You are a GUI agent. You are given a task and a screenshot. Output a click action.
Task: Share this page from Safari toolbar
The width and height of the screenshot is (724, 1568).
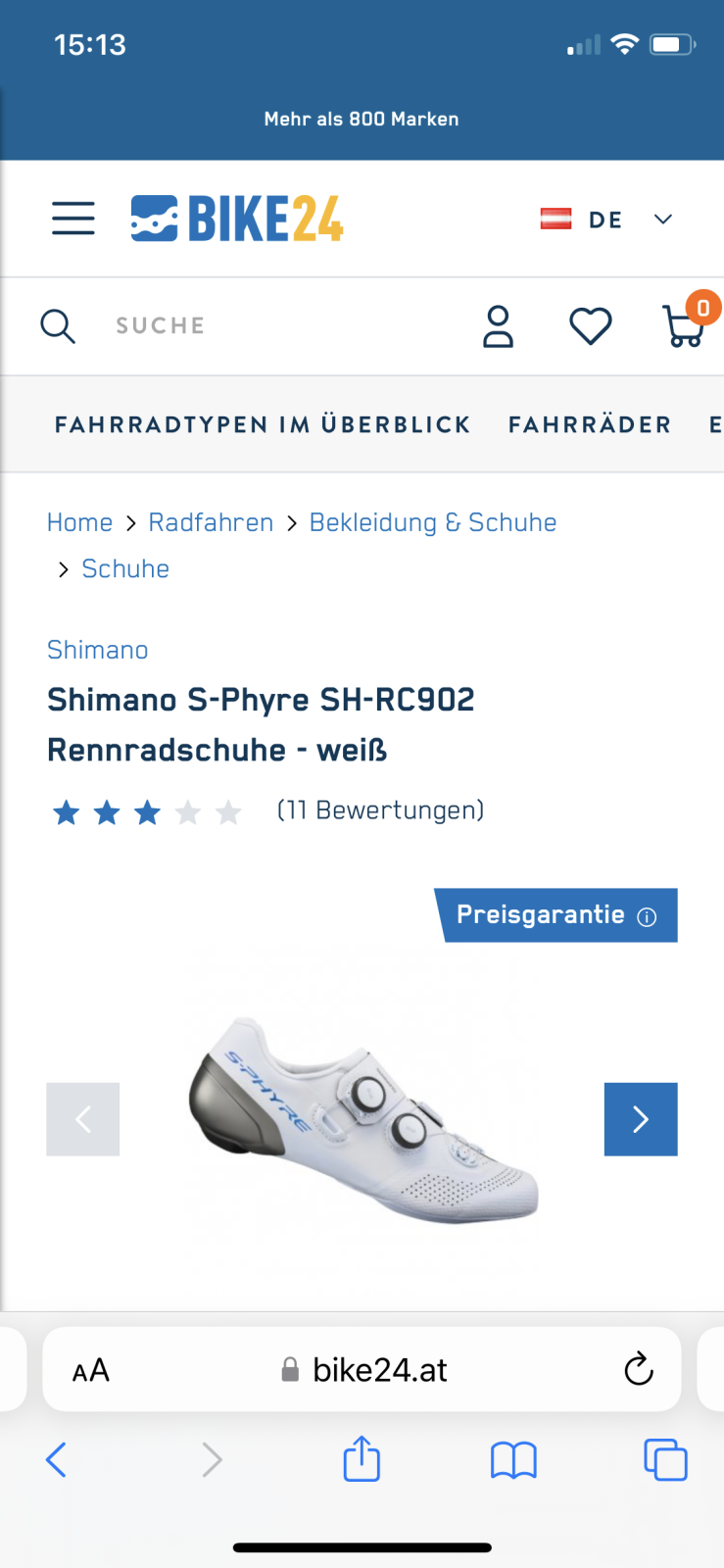[362, 1459]
